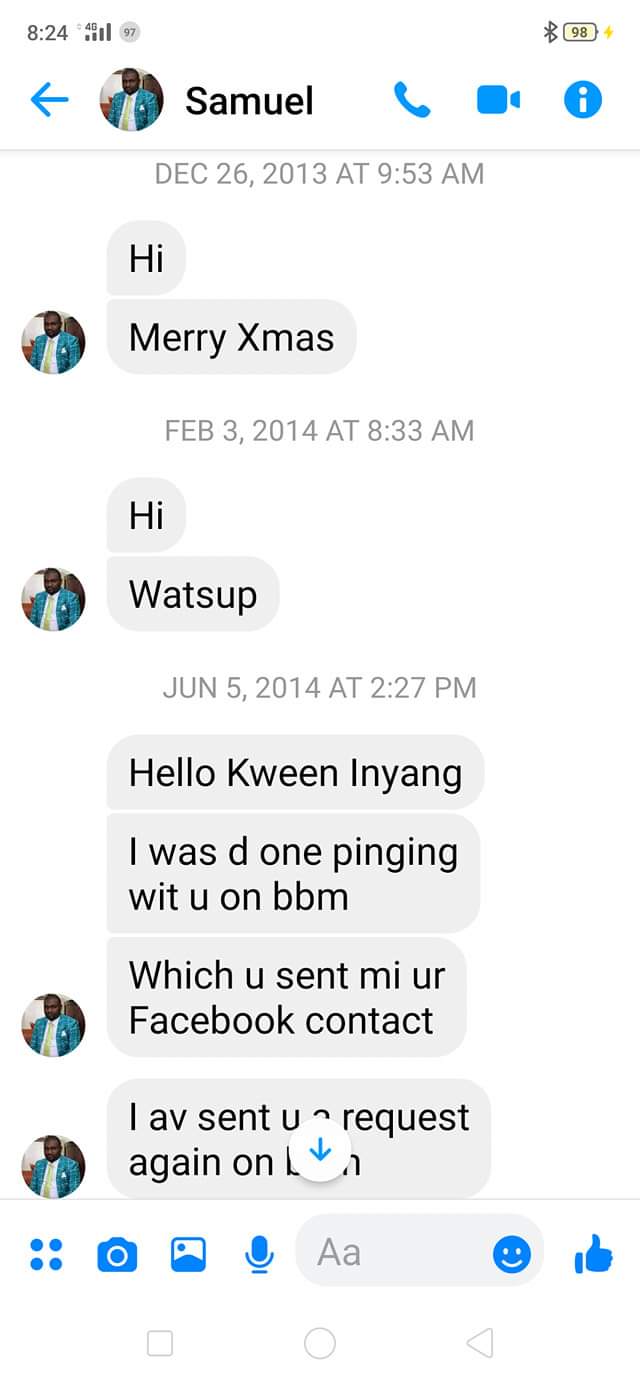The height and width of the screenshot is (1386, 640).
Task: Send a thumbs-up like
Action: 594,1254
